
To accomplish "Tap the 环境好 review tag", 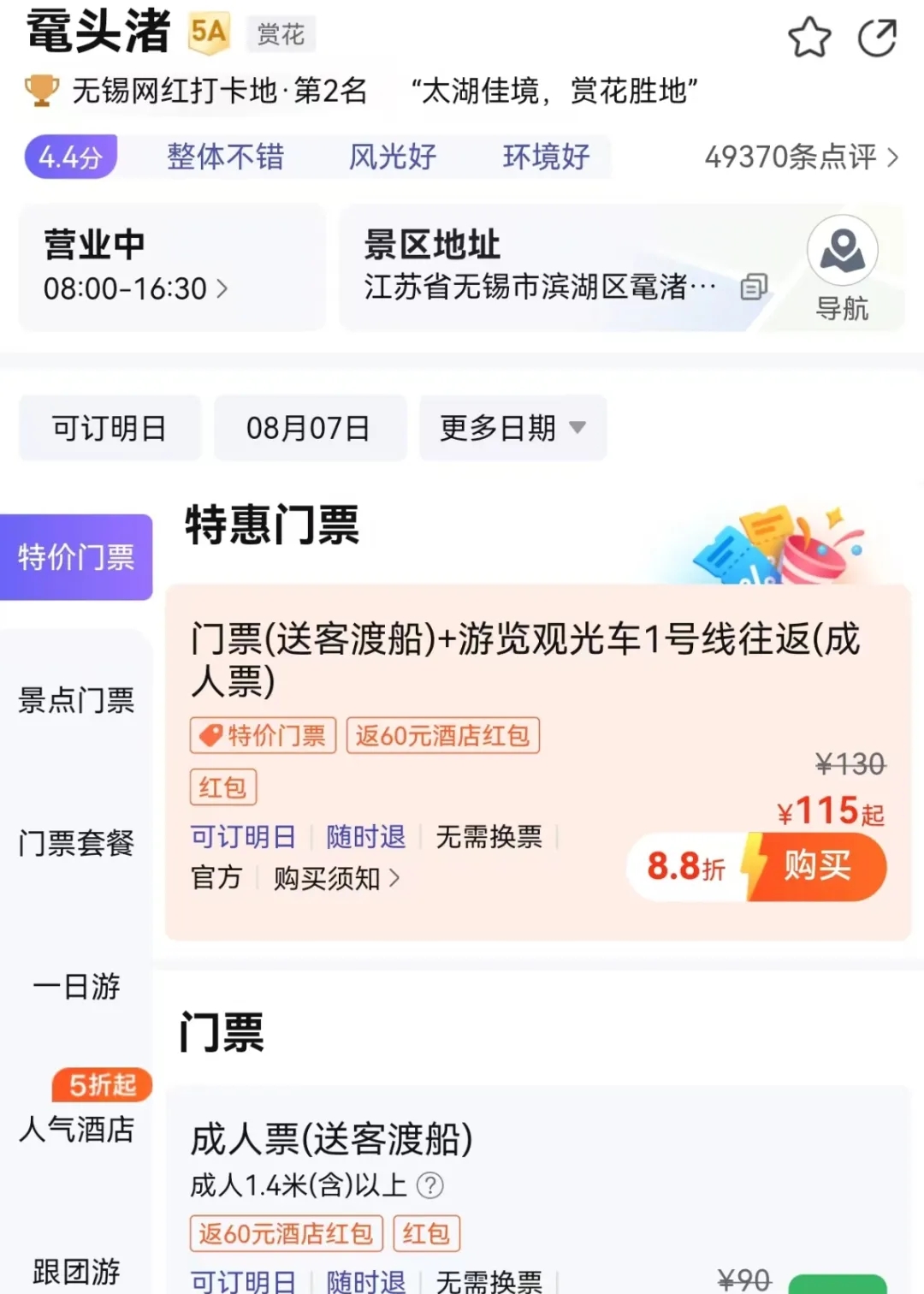I will click(546, 157).
